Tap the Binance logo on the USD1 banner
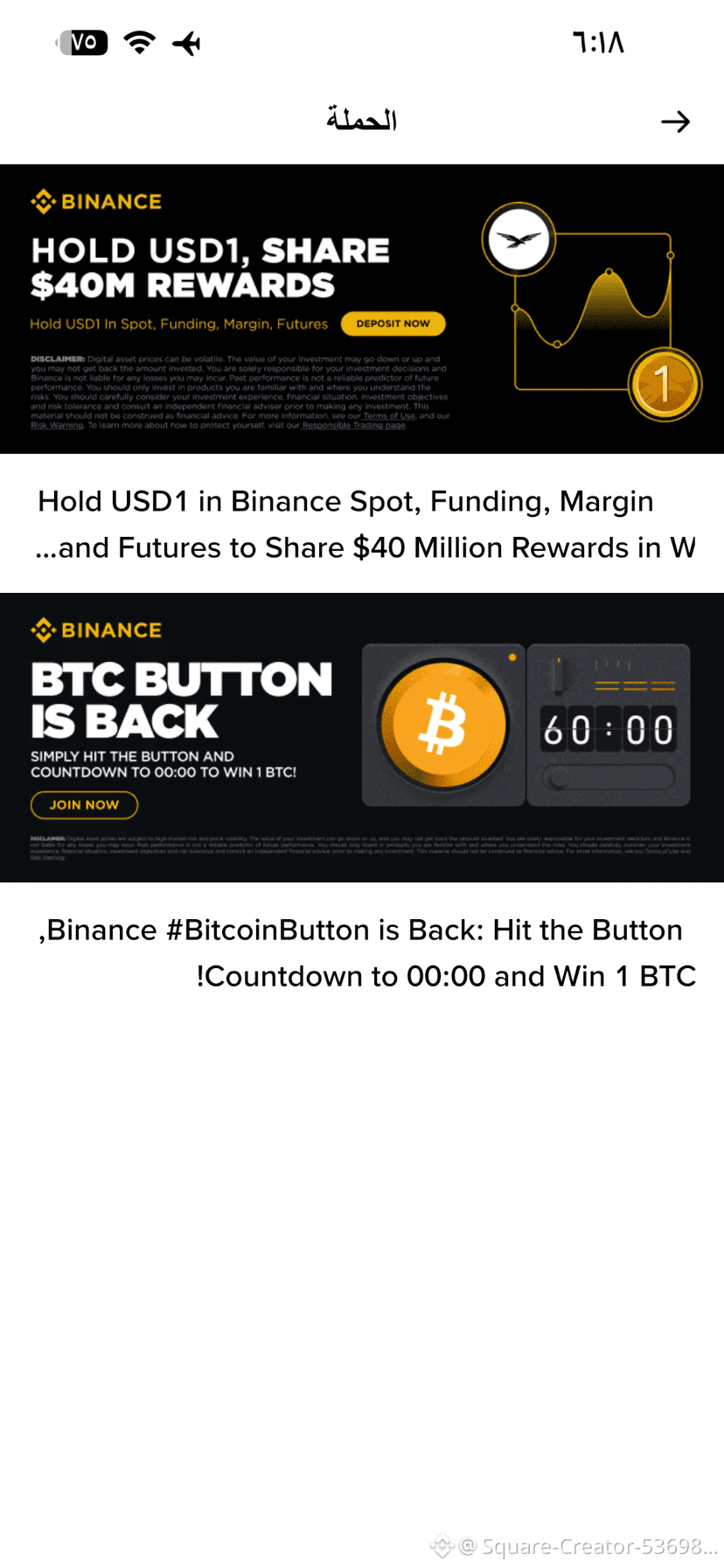The image size is (724, 1568). [96, 200]
